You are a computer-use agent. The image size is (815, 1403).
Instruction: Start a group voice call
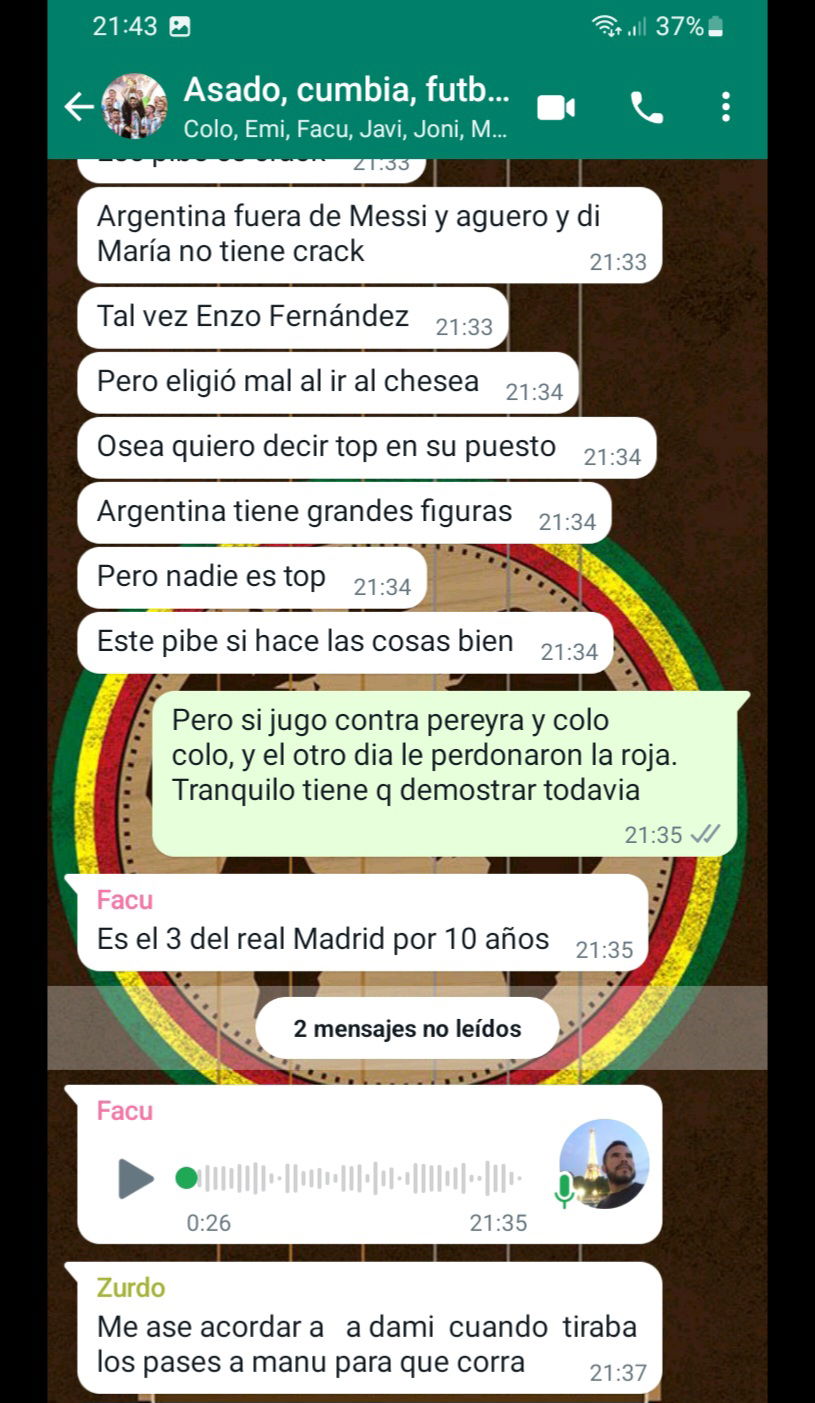tap(646, 107)
